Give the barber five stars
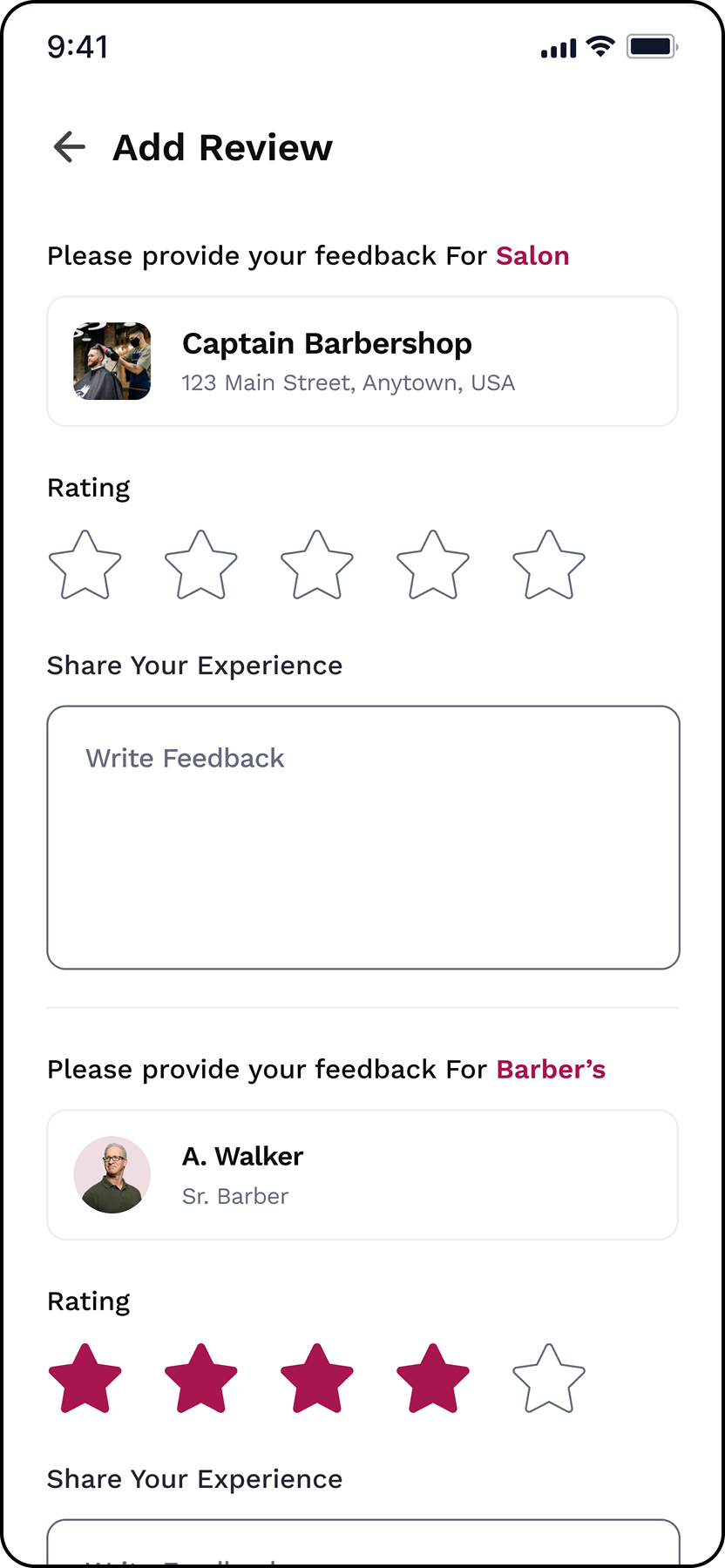725x1568 pixels. 549,1380
